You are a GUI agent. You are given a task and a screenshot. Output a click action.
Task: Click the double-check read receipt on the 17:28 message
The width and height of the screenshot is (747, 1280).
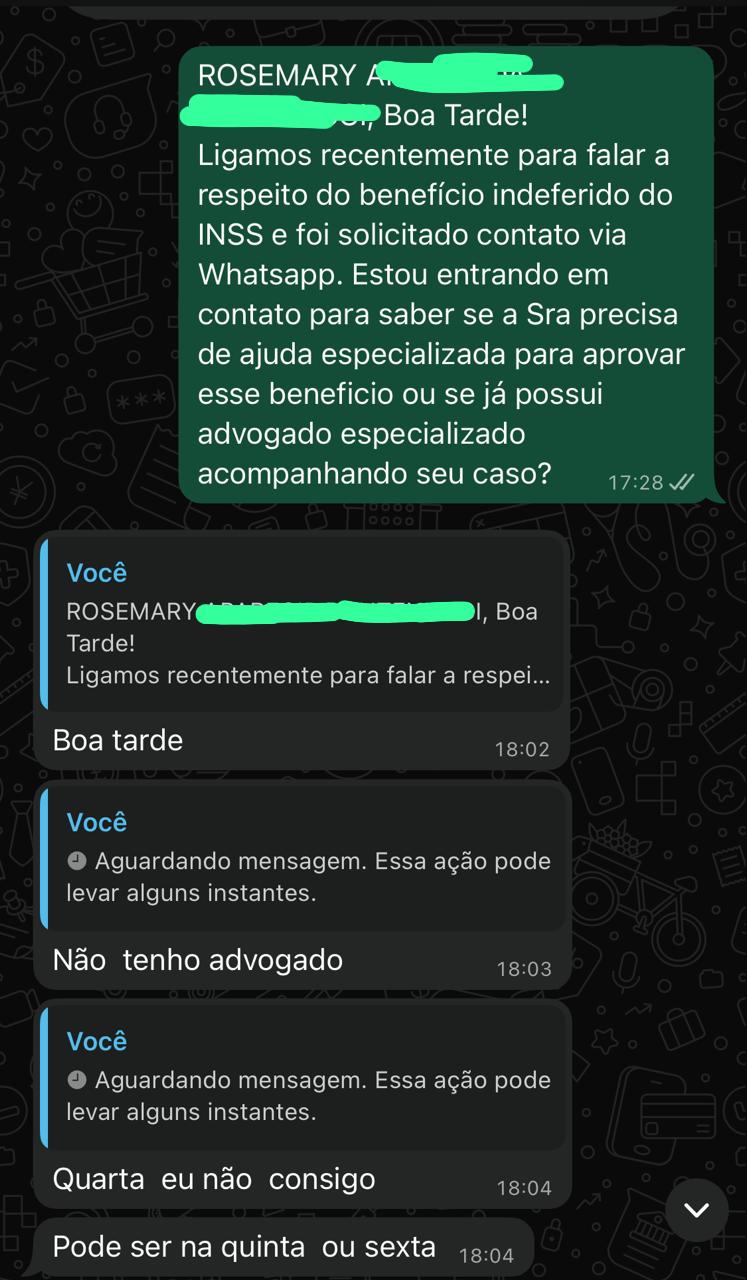[681, 481]
